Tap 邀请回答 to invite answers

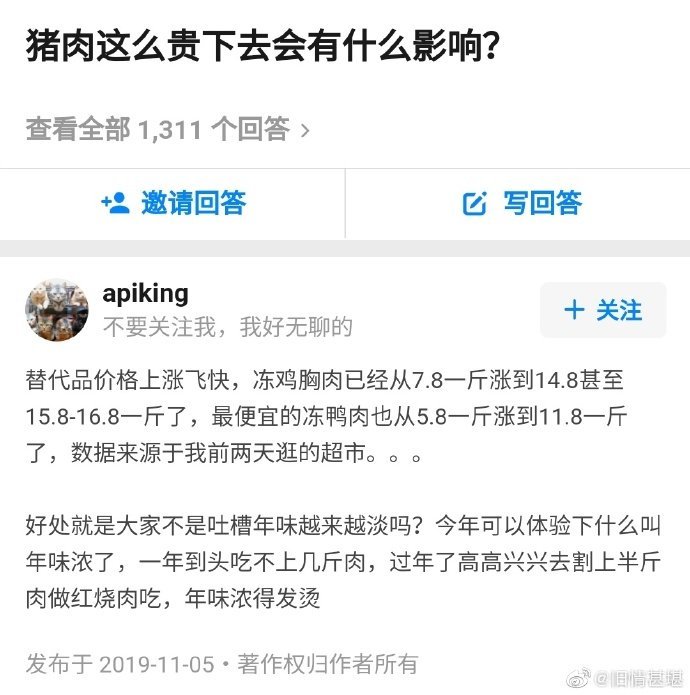point(174,203)
